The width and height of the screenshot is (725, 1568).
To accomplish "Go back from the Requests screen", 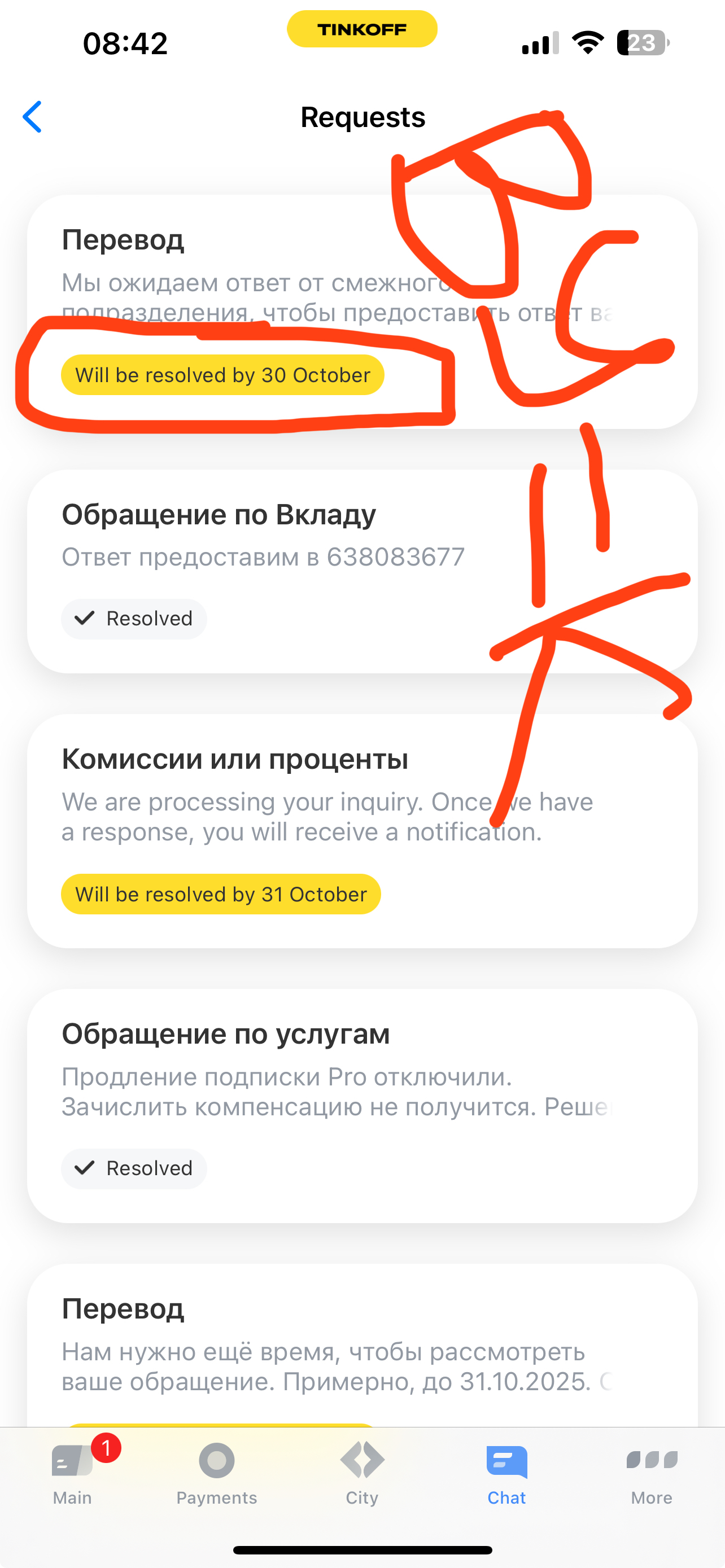I will tap(33, 116).
